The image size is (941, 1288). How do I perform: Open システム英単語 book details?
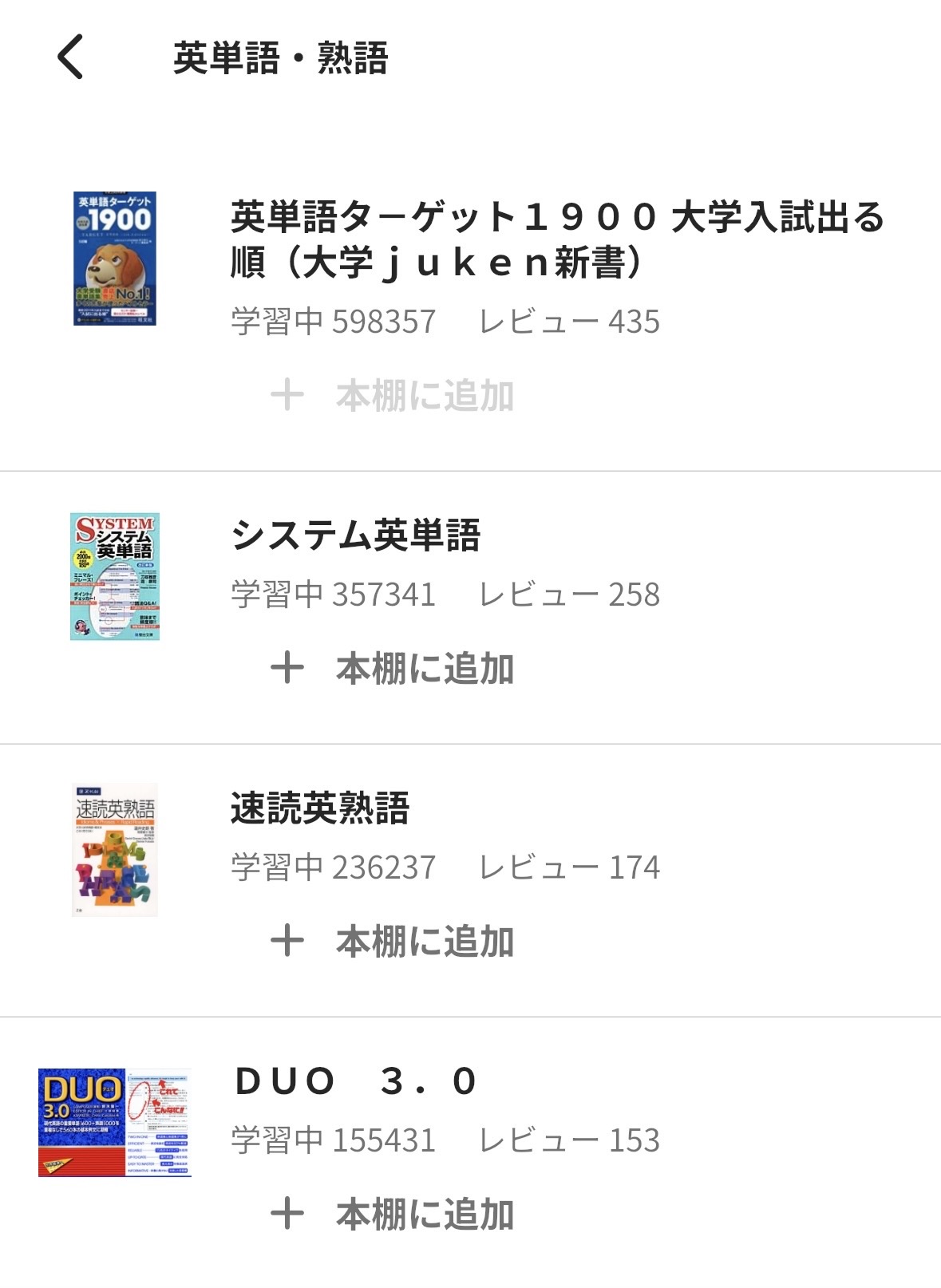point(356,535)
